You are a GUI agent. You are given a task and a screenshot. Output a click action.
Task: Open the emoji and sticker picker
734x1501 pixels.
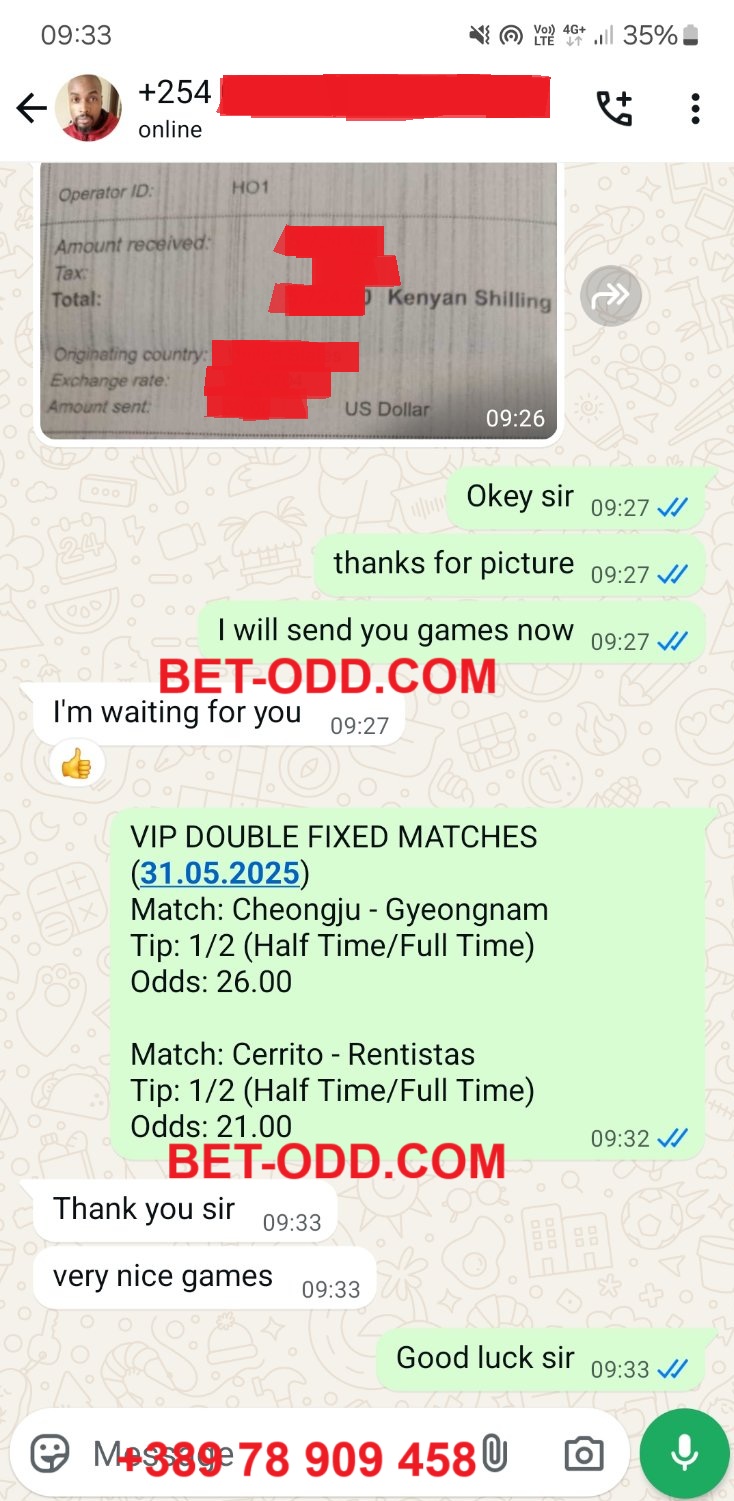point(50,1453)
